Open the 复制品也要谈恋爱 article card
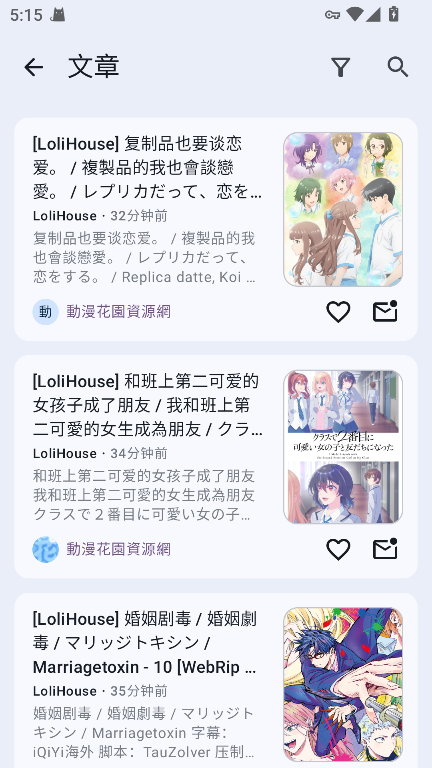The image size is (432, 768). point(216,229)
